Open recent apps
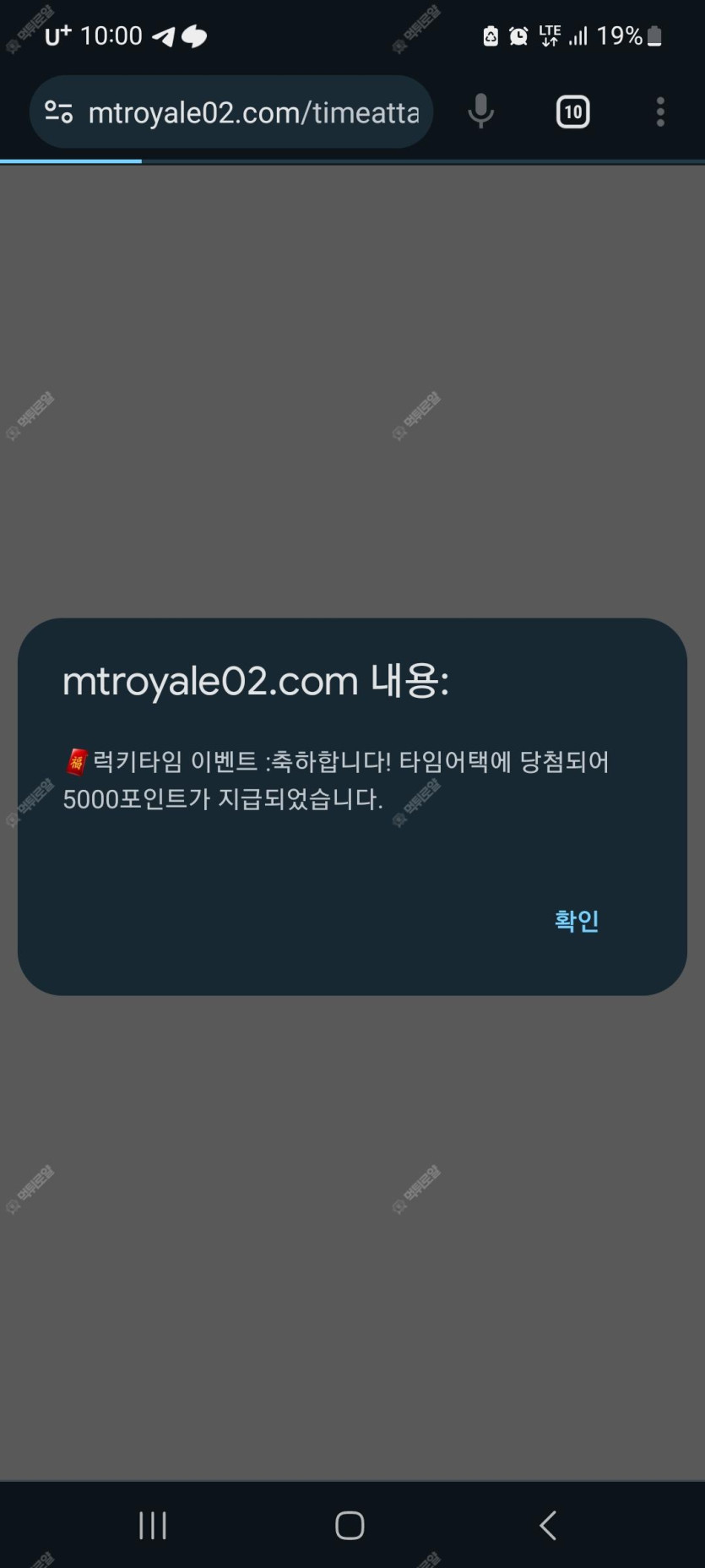The height and width of the screenshot is (1568, 705). pos(153,1525)
